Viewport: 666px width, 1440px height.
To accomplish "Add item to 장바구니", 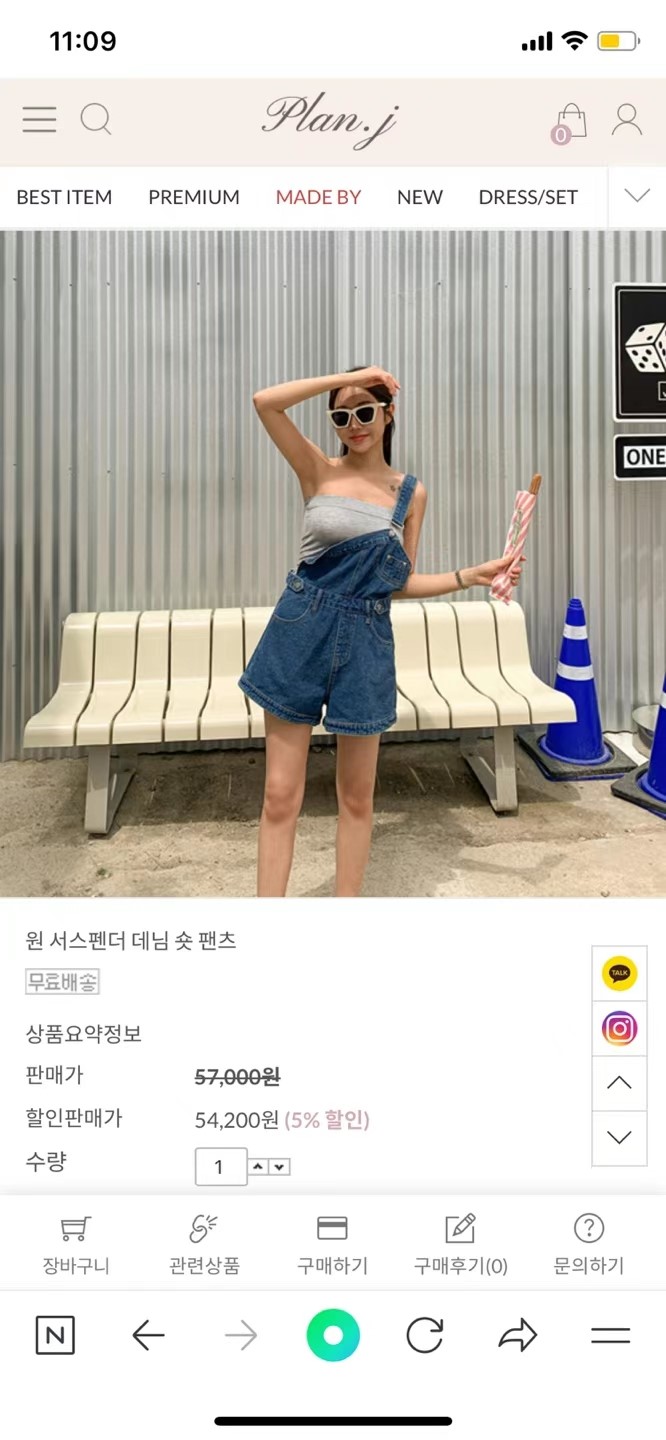I will click(x=75, y=1246).
